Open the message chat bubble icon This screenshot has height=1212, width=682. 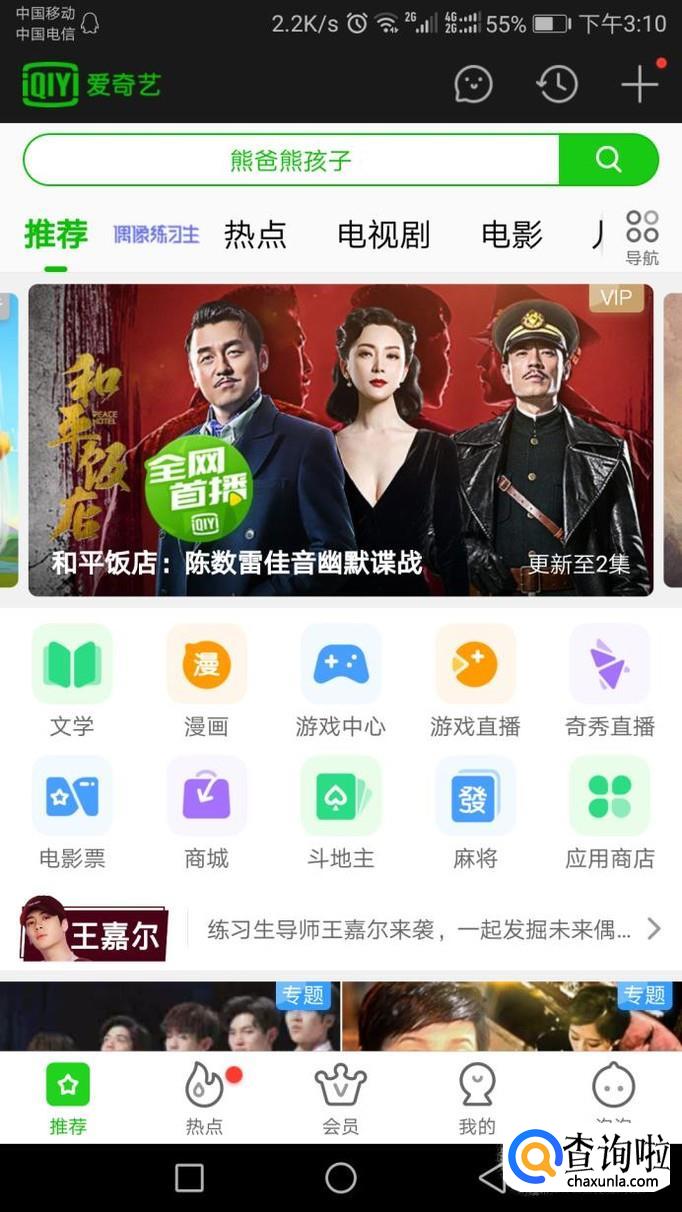[x=473, y=84]
